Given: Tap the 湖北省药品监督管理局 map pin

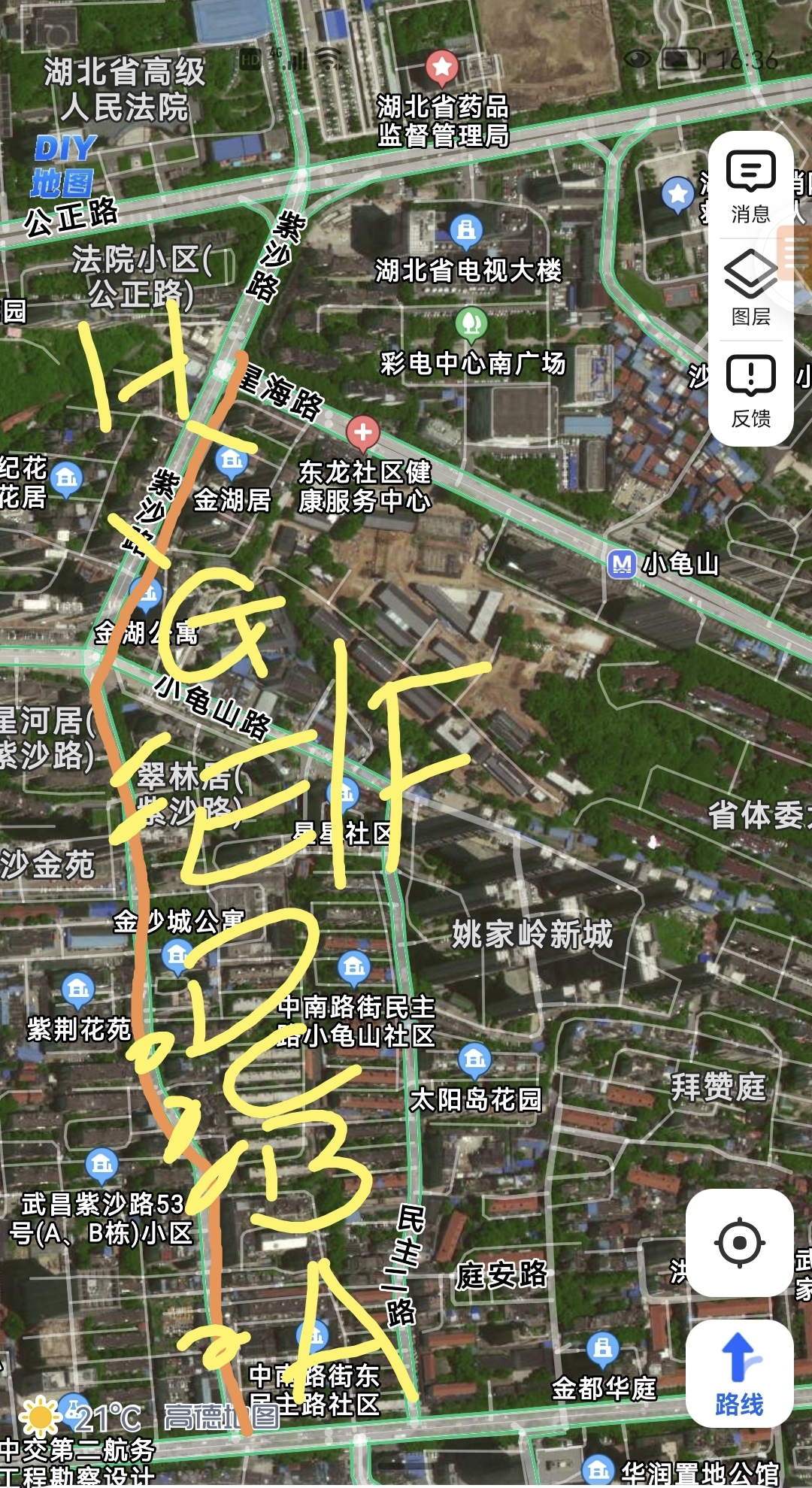Looking at the screenshot, I should point(442,68).
